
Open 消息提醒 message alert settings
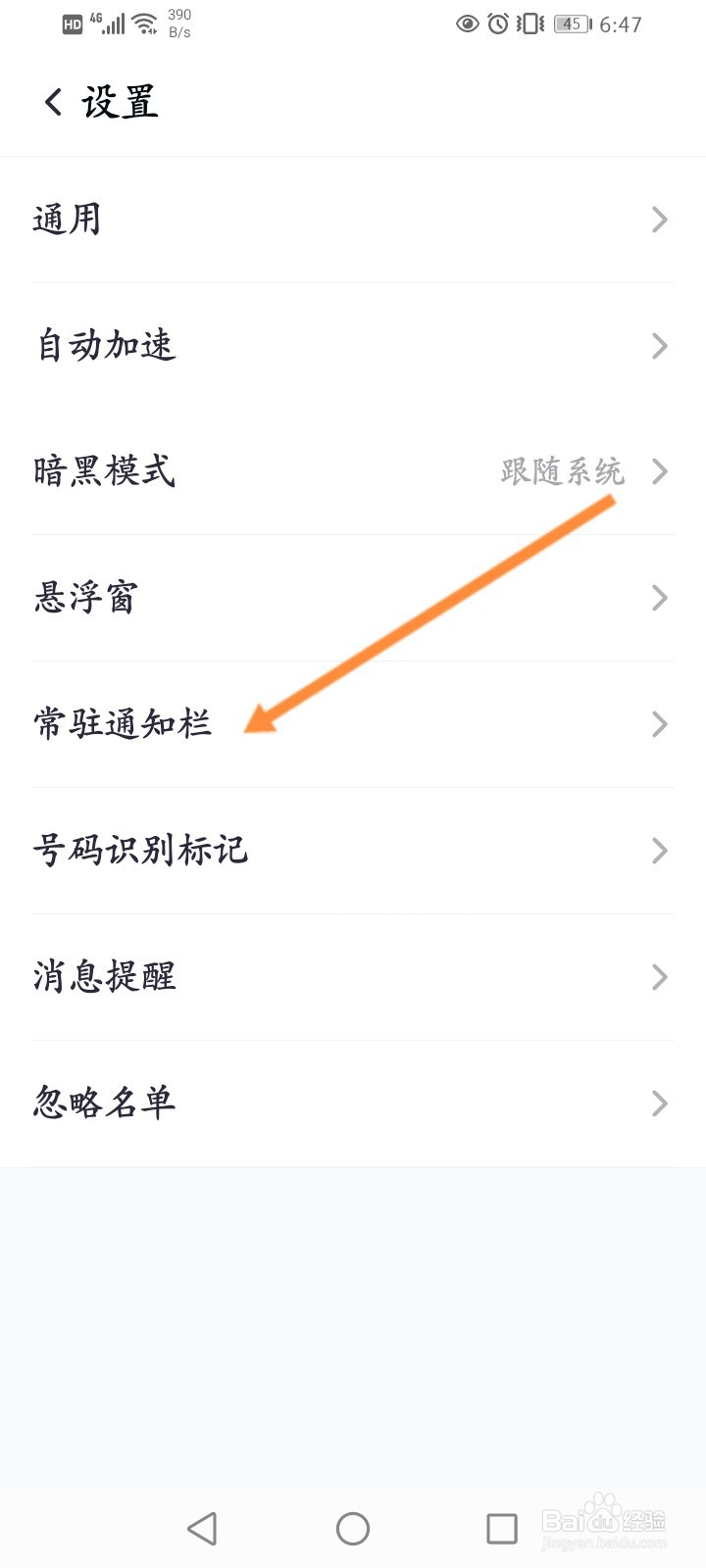pos(105,977)
